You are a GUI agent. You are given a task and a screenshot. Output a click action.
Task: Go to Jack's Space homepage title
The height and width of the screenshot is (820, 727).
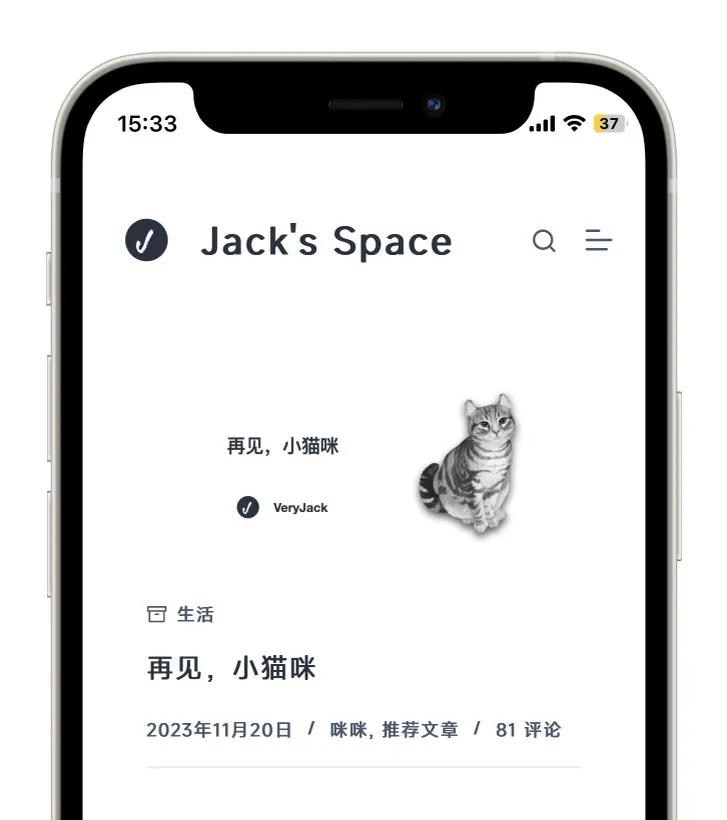point(326,242)
